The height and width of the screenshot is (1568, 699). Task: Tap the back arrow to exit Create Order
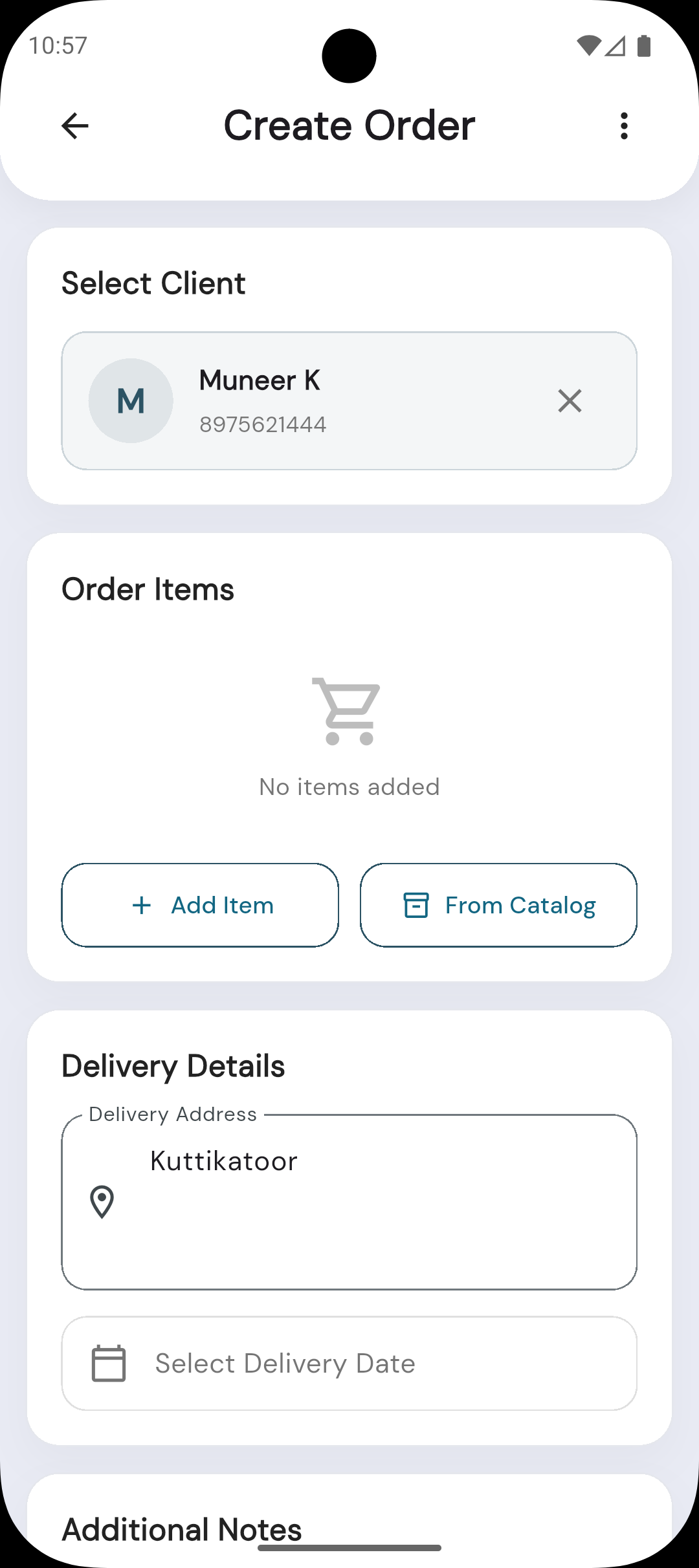click(x=75, y=125)
